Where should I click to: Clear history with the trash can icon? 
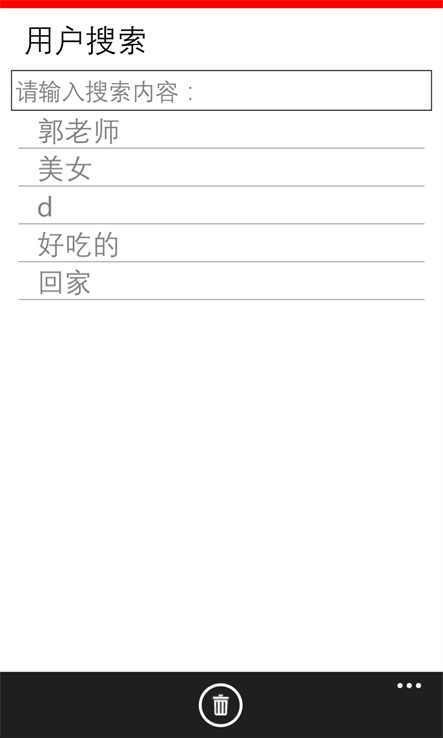(220, 705)
